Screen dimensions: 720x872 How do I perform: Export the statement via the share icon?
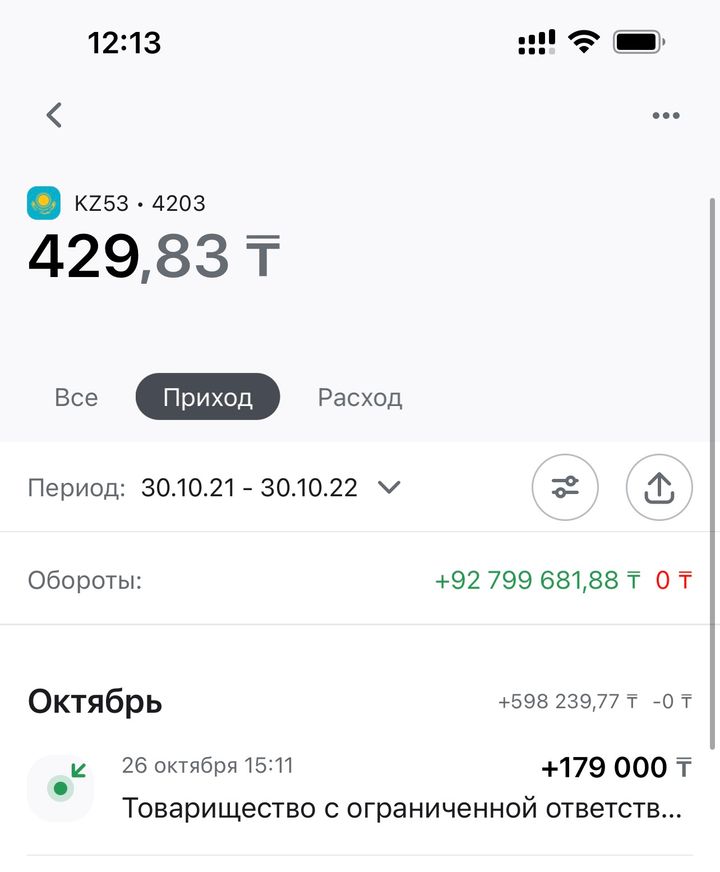pos(659,487)
